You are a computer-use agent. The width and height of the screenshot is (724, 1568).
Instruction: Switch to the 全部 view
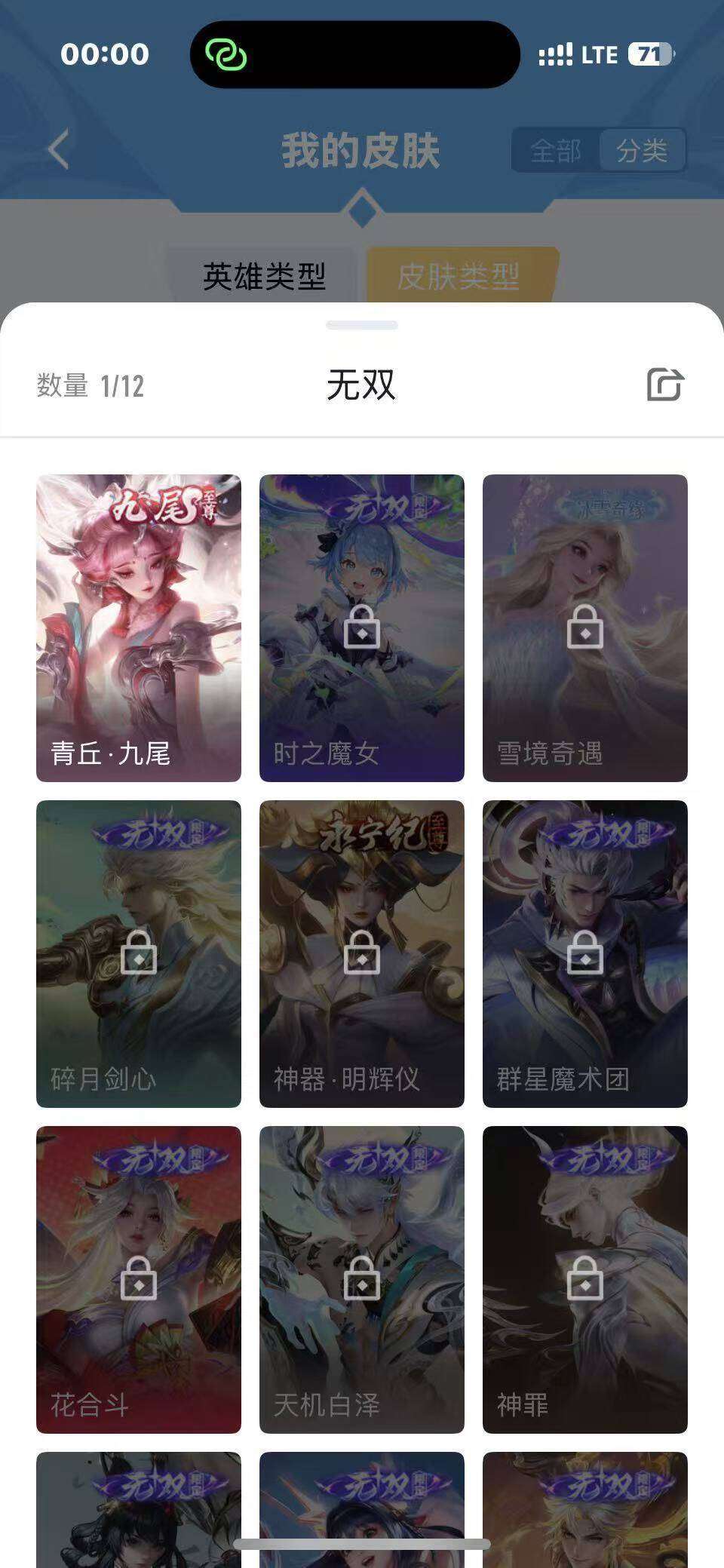[x=556, y=151]
